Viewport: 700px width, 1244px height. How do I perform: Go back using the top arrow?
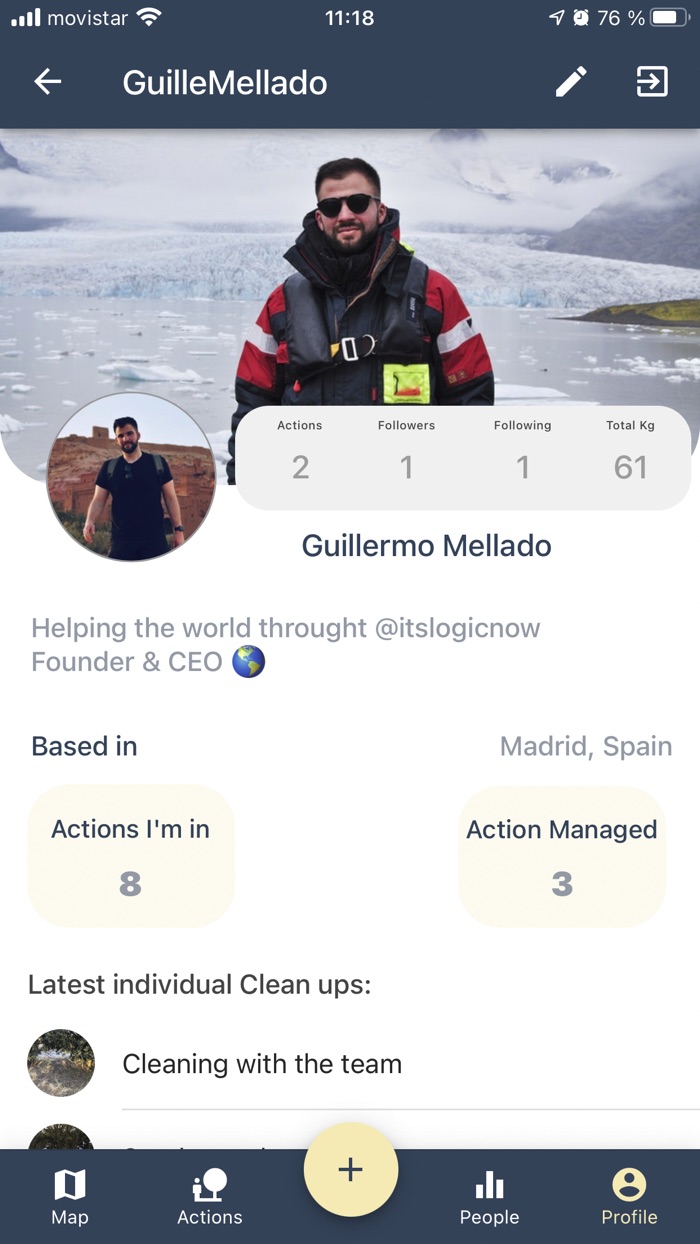(48, 82)
